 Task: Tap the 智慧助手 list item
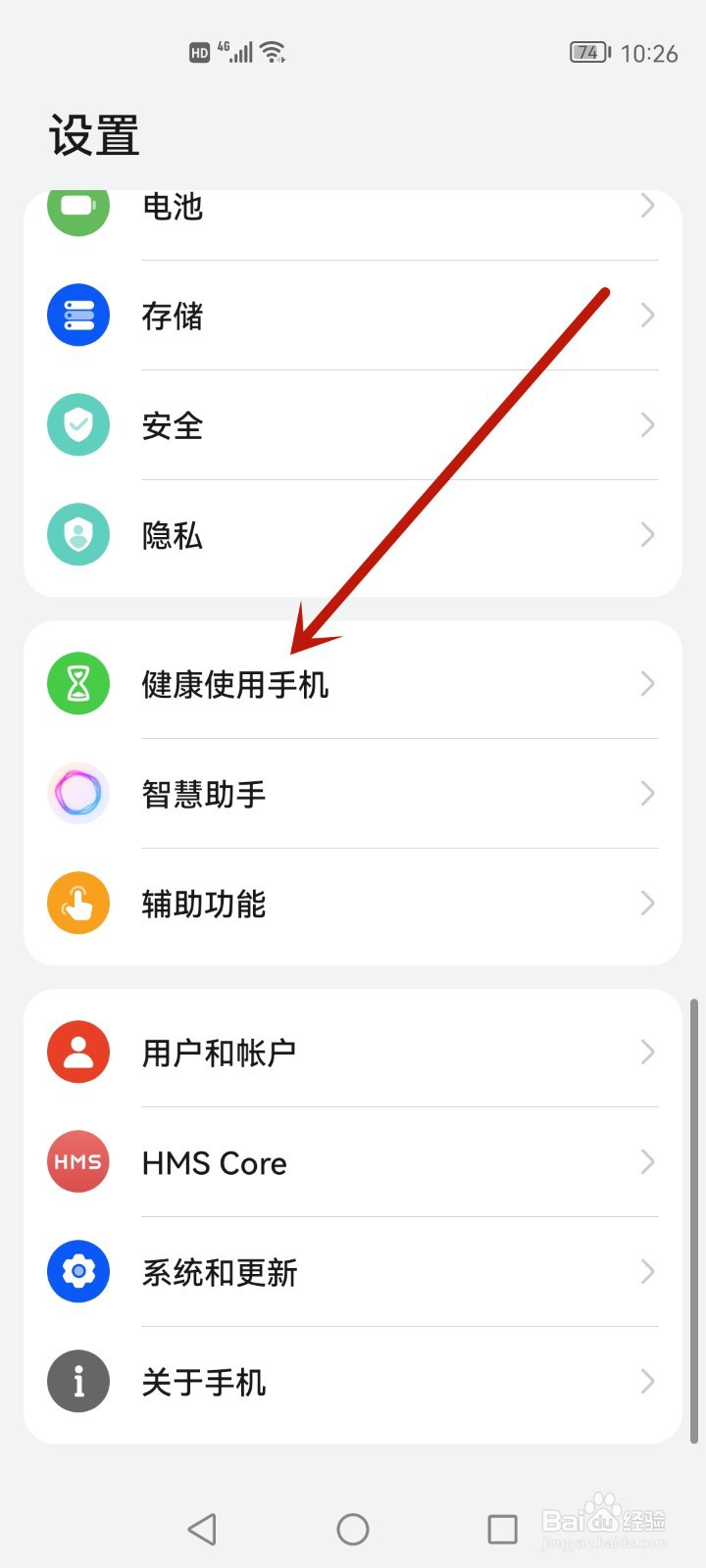(294, 793)
